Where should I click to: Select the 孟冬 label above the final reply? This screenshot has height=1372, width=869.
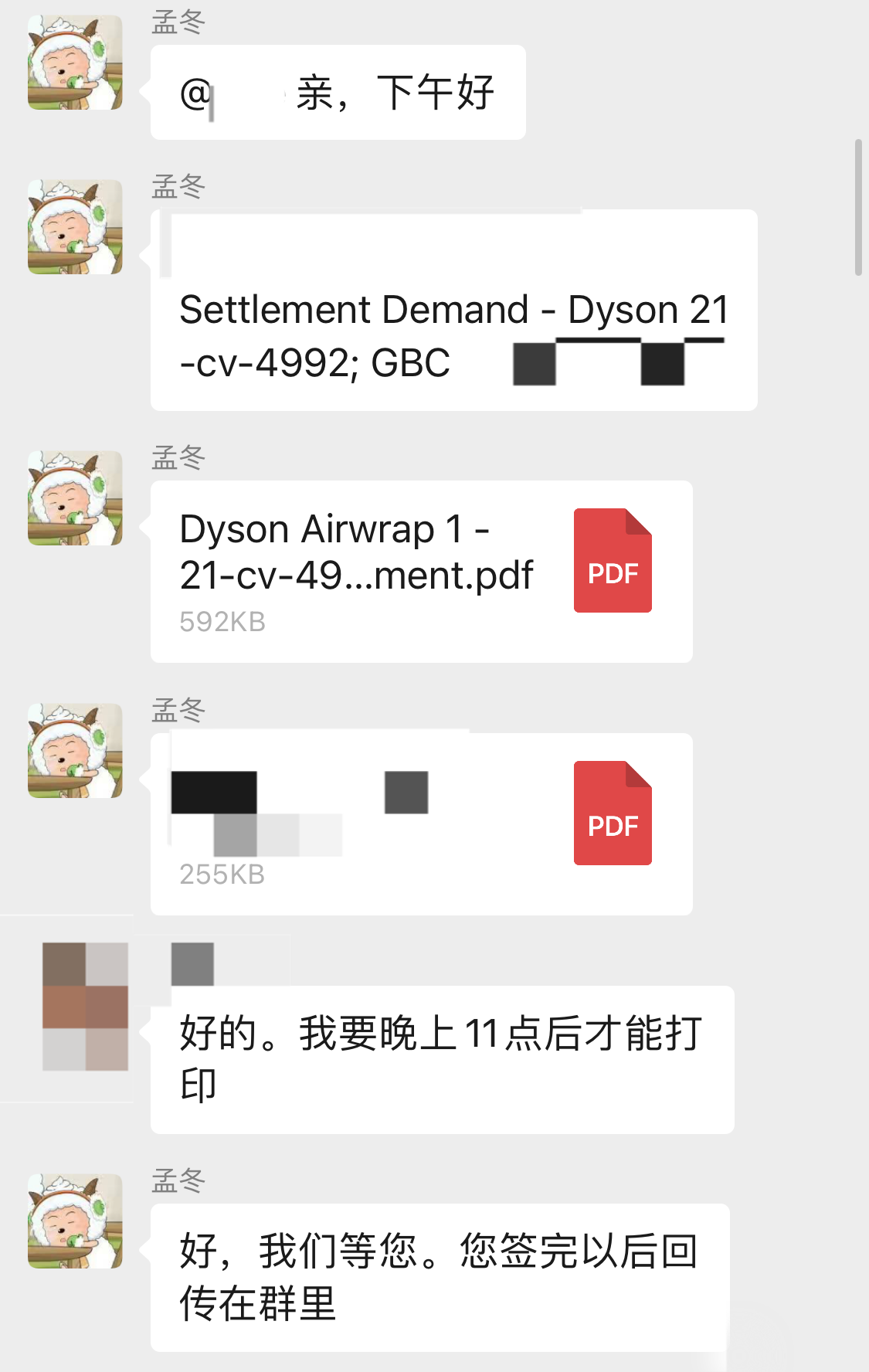[x=176, y=1177]
